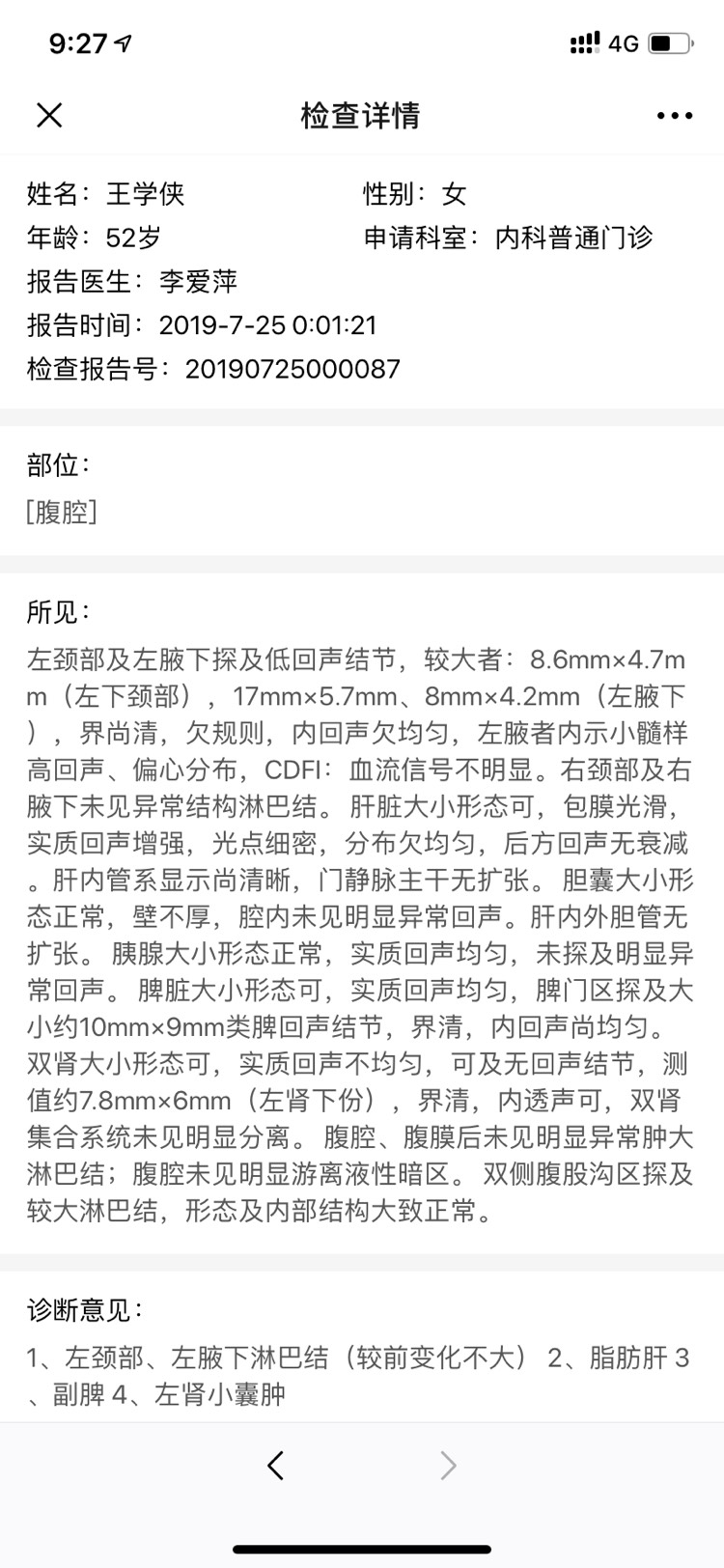Open the three-dot overflow menu
The image size is (724, 1568).
674,116
